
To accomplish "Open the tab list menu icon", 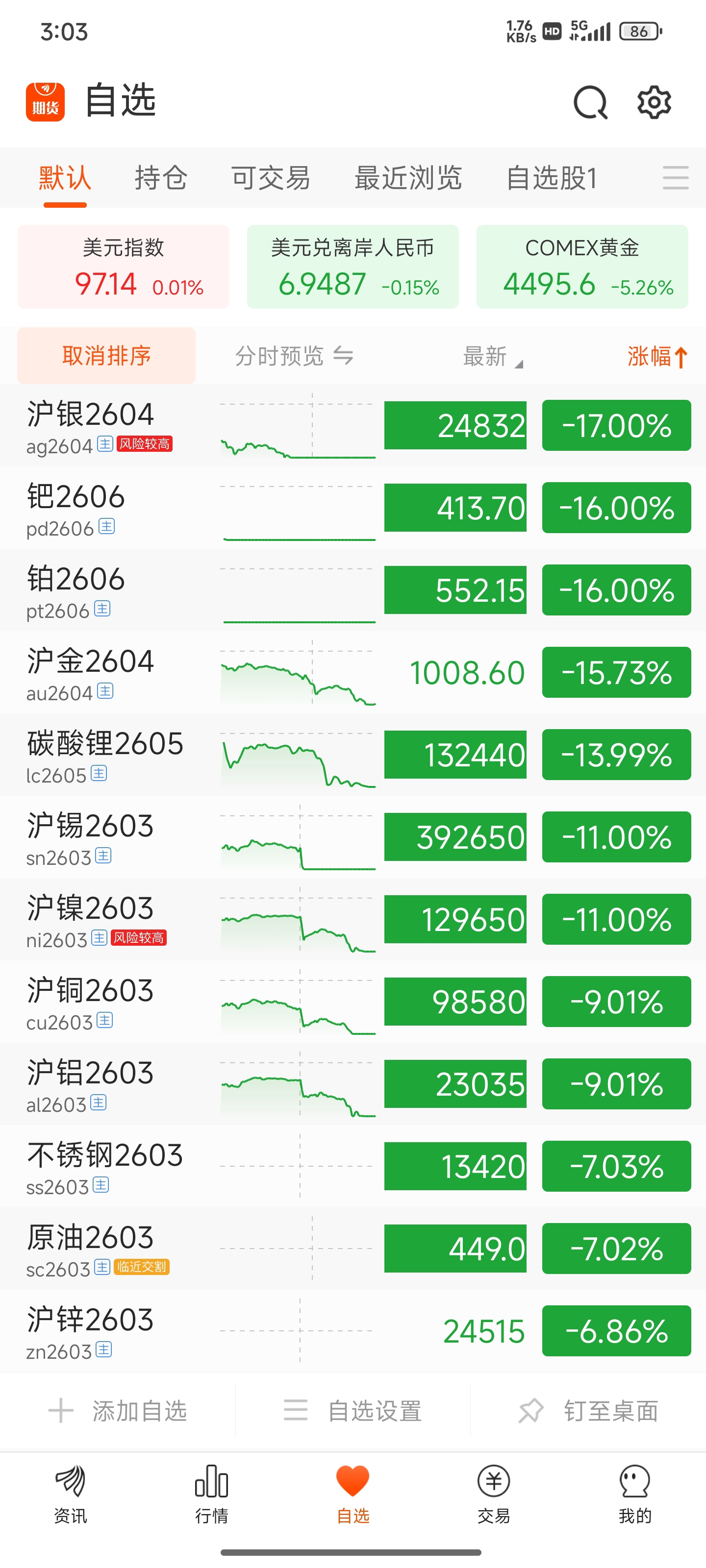I will click(675, 178).
